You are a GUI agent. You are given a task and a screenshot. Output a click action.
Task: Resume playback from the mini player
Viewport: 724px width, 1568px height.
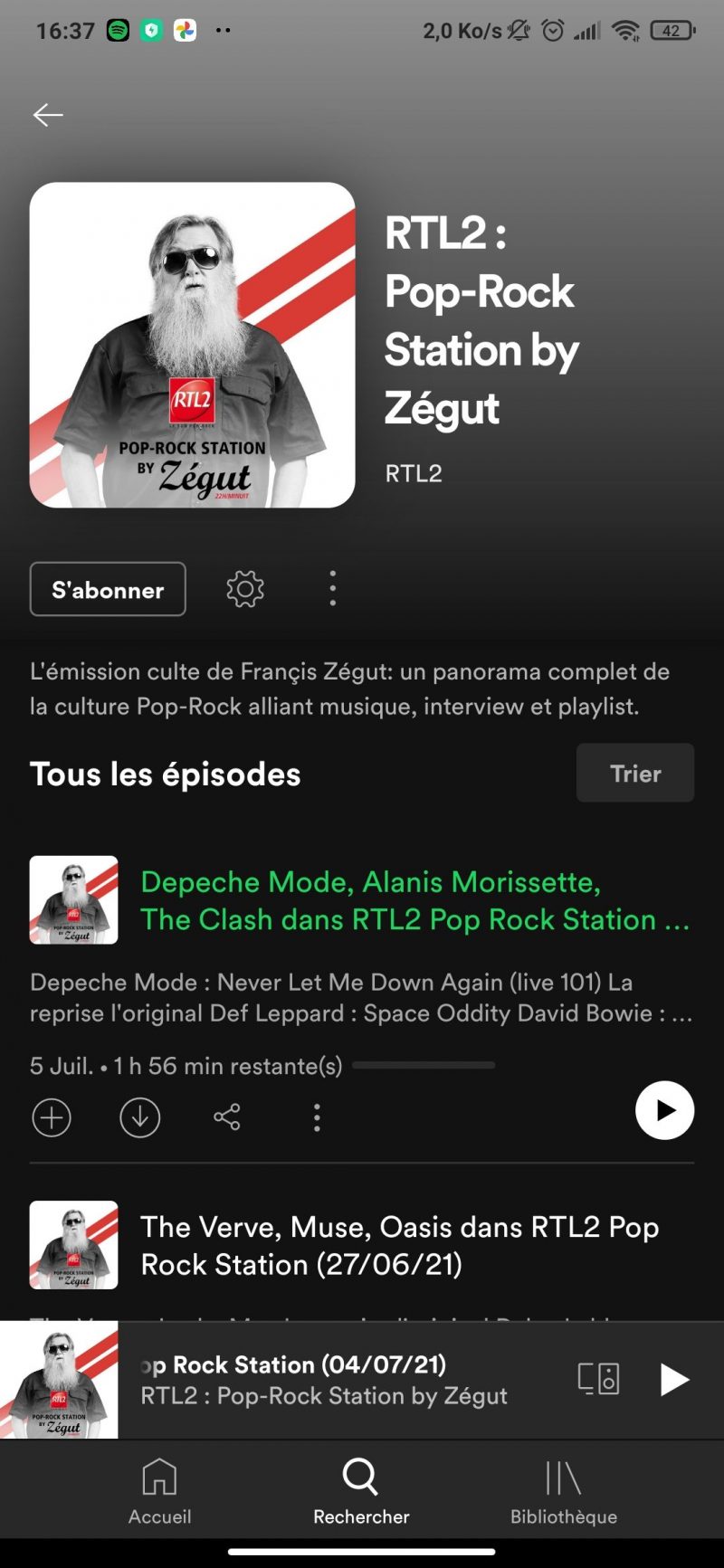(x=674, y=1379)
